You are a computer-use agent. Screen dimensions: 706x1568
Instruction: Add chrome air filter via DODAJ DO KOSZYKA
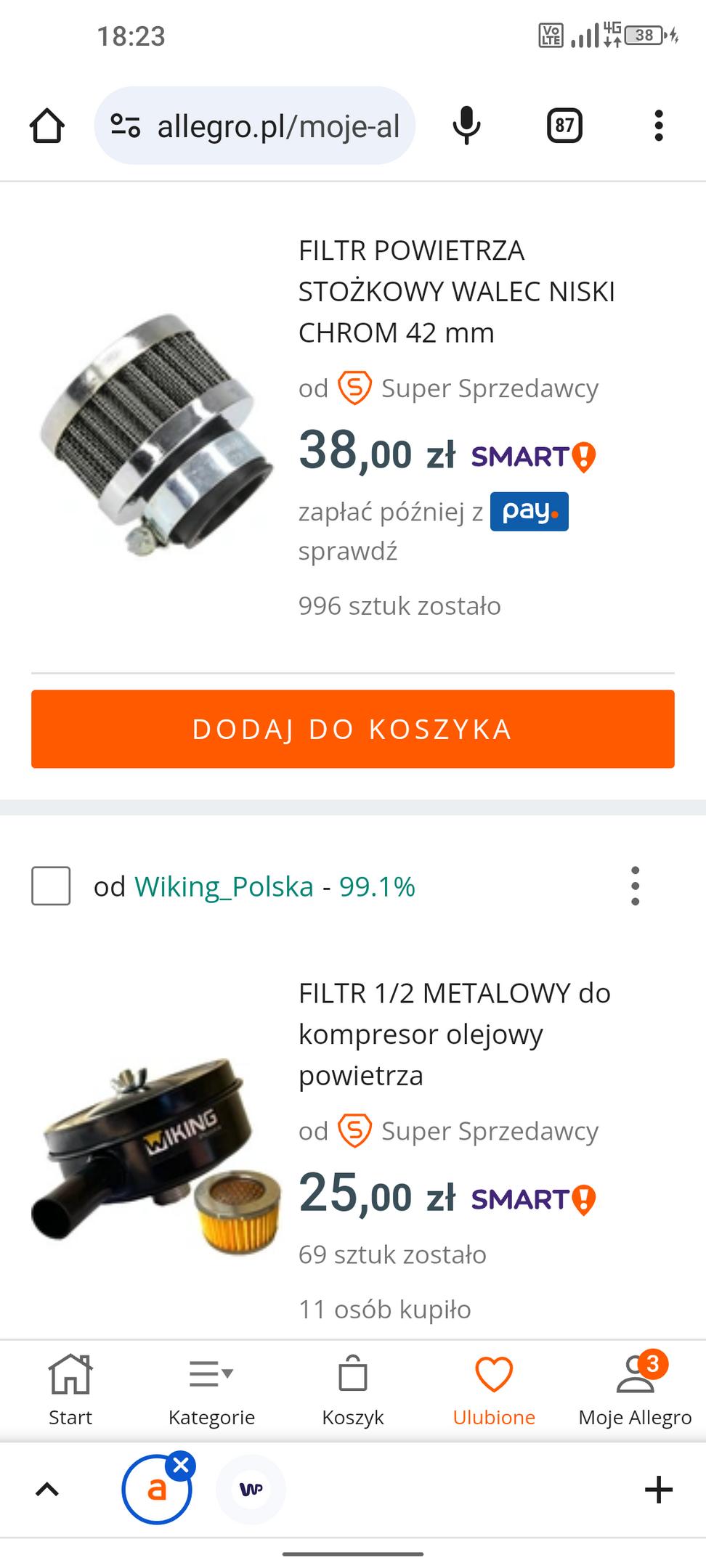point(353,729)
